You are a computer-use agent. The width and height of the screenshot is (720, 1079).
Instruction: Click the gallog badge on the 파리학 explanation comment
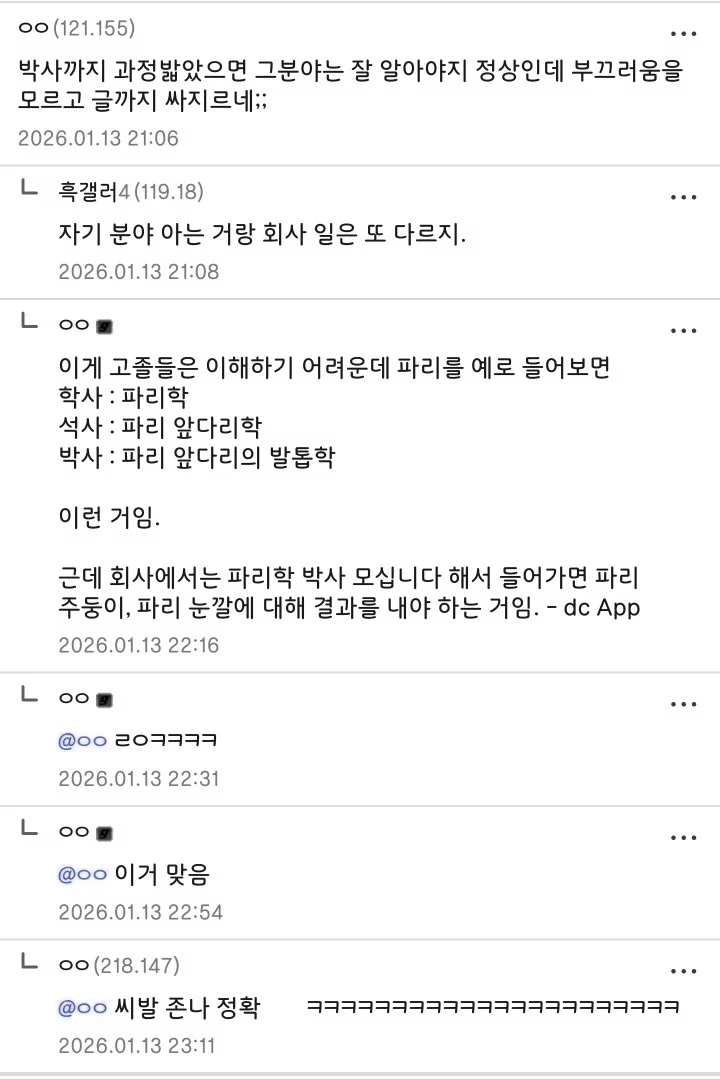[106, 324]
